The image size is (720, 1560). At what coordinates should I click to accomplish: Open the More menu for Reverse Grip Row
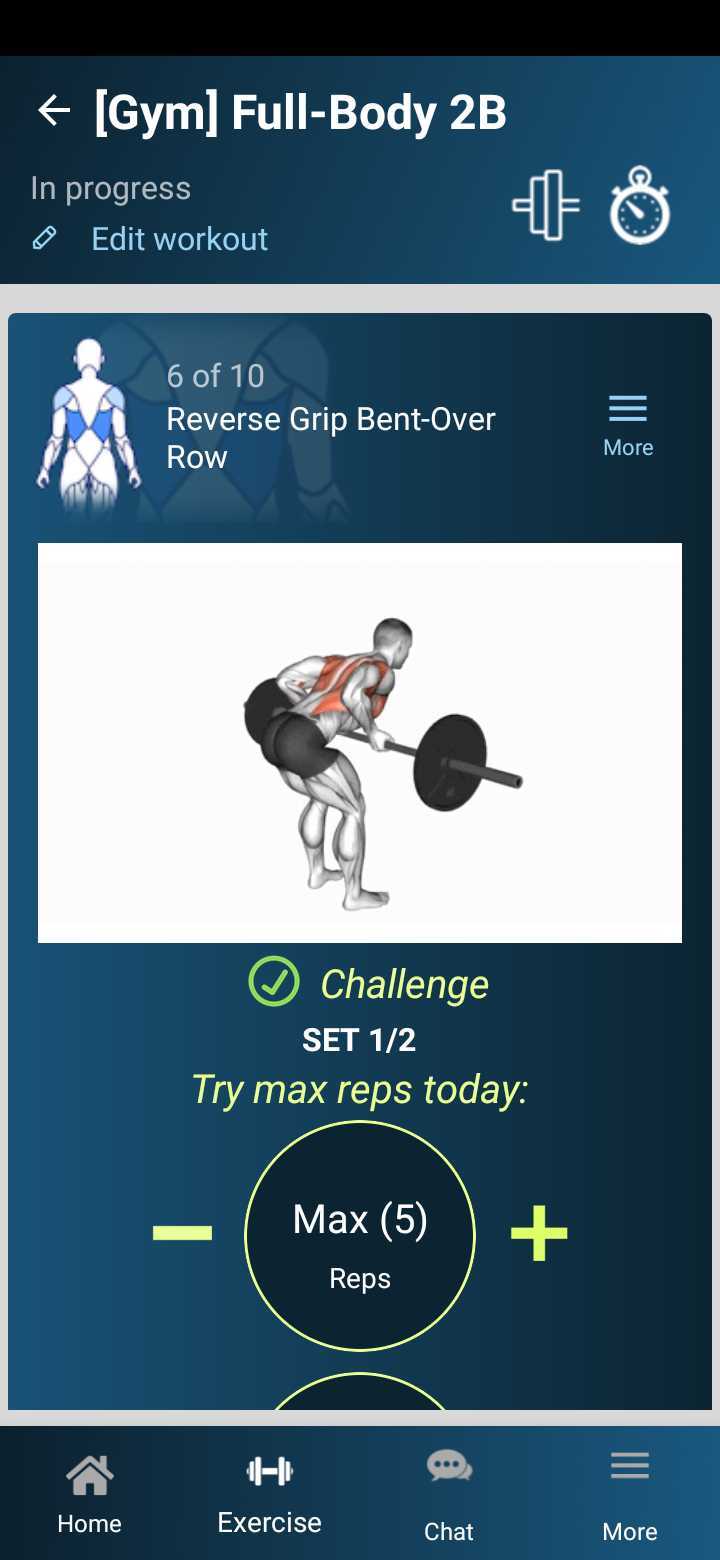pyautogui.click(x=628, y=425)
